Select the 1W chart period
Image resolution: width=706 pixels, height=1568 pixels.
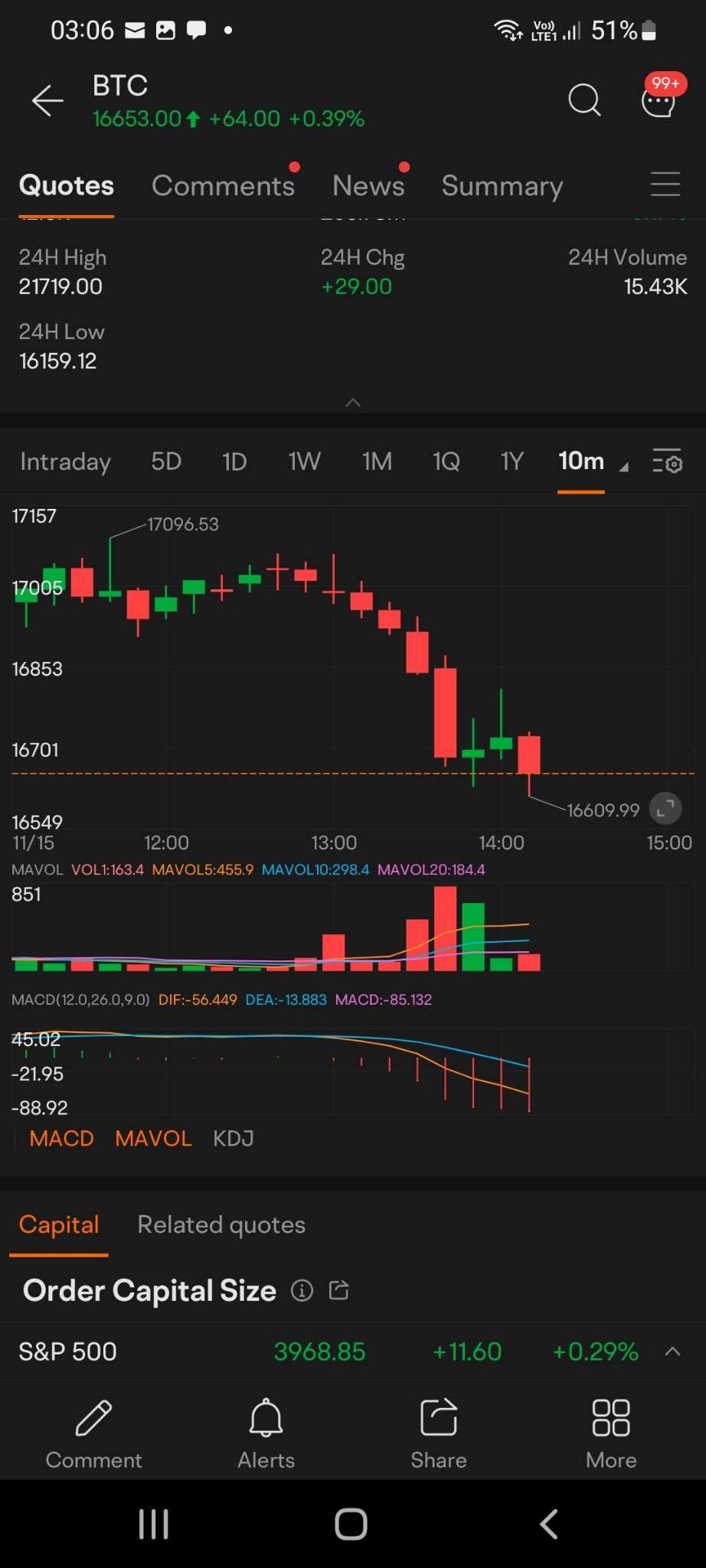[304, 461]
